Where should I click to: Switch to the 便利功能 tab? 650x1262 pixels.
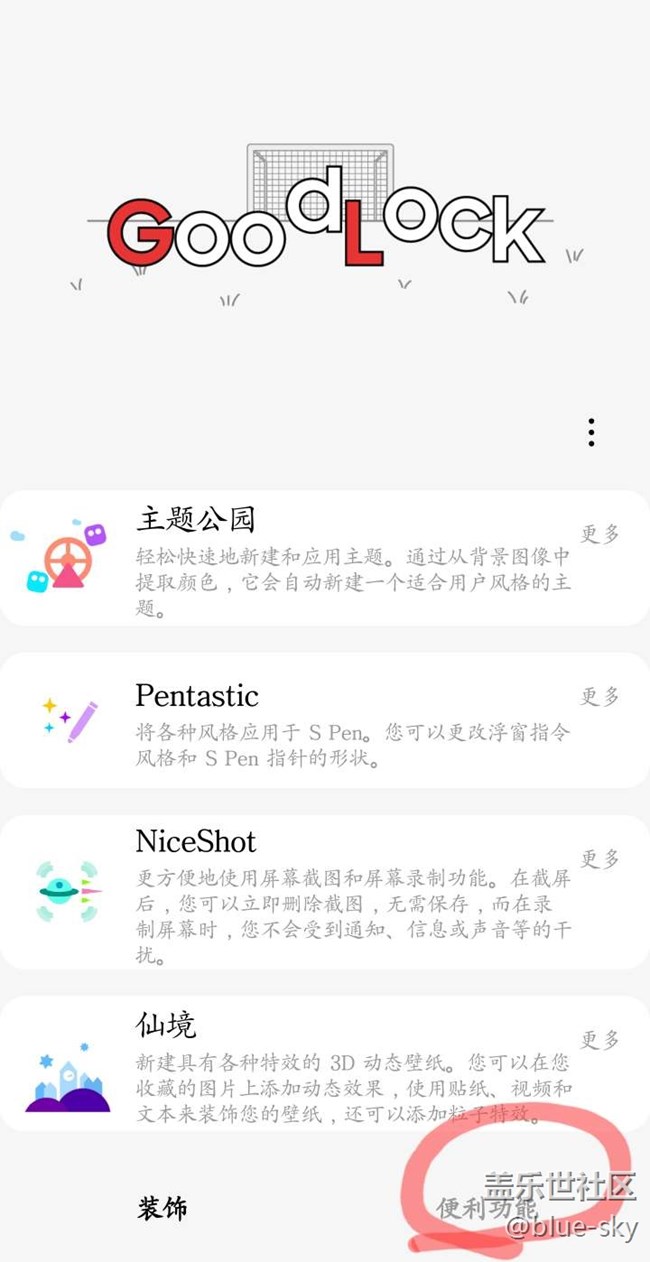(x=486, y=1208)
